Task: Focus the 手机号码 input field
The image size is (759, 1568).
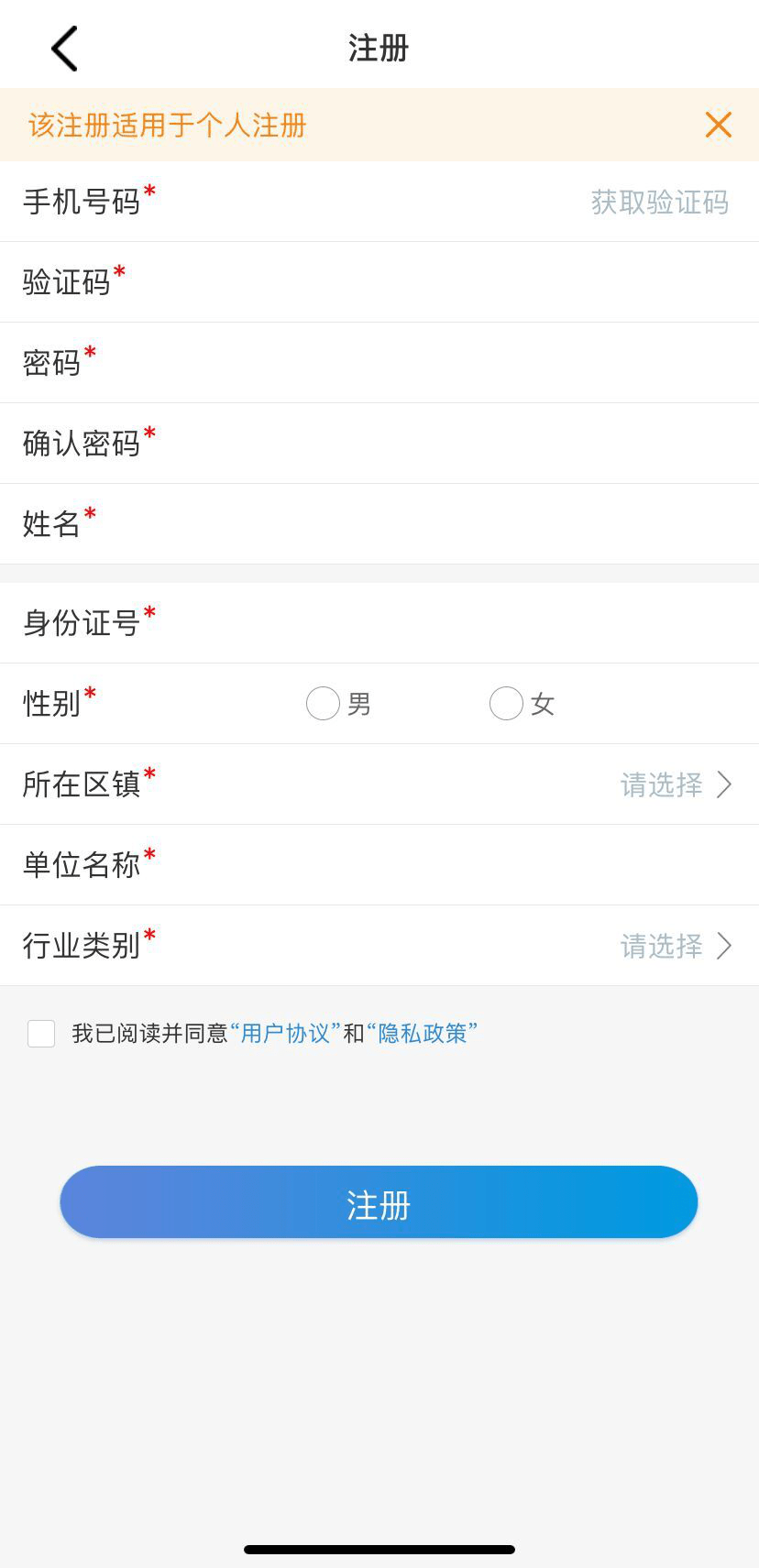Action: [x=367, y=202]
